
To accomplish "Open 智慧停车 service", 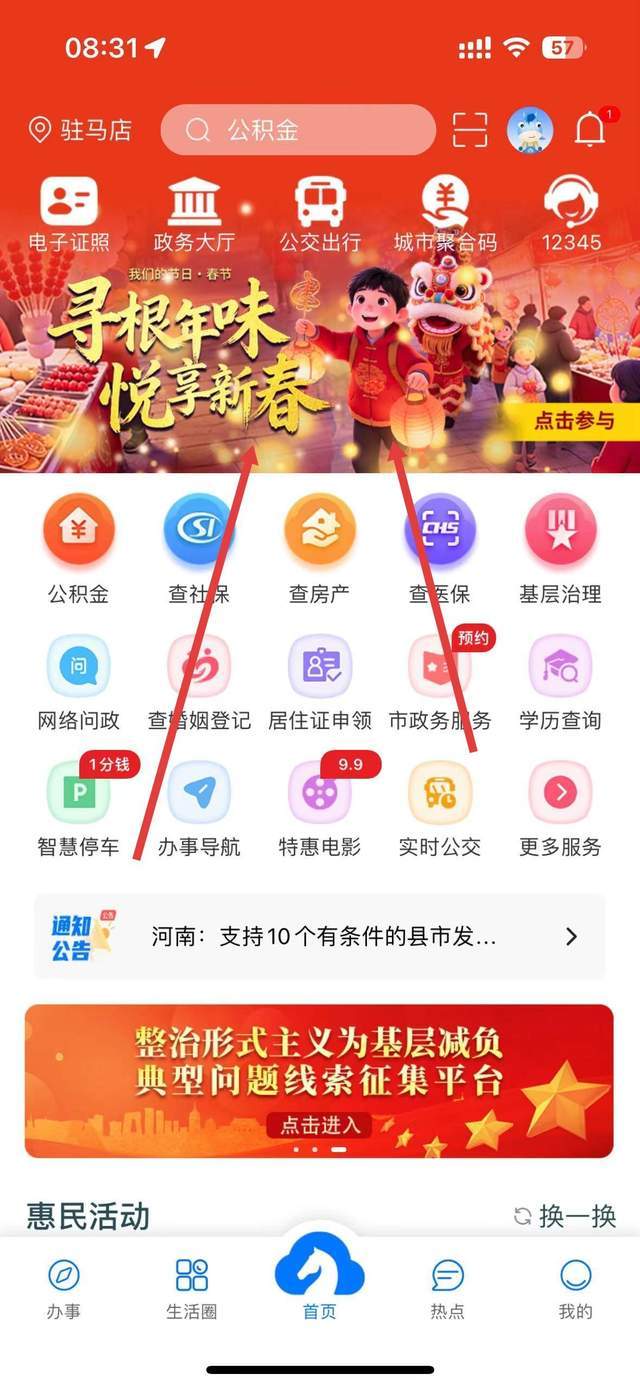I will (78, 807).
